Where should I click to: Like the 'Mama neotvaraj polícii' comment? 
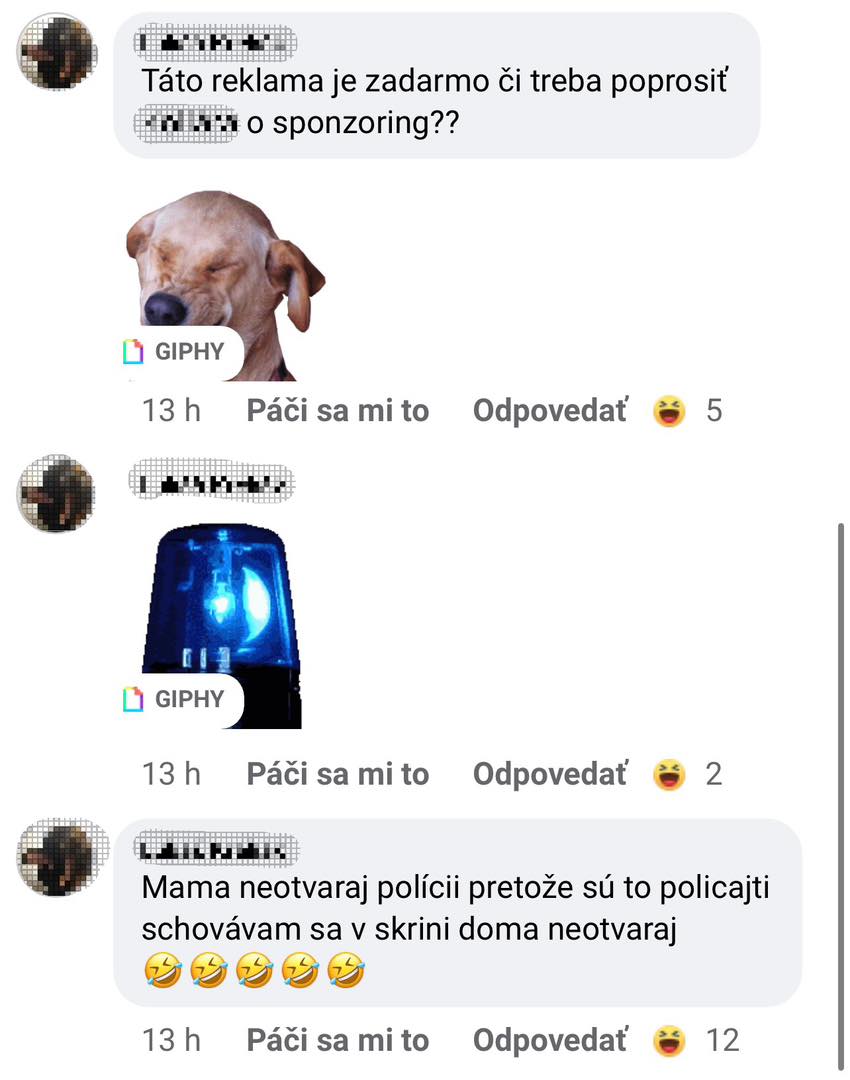pos(337,1040)
